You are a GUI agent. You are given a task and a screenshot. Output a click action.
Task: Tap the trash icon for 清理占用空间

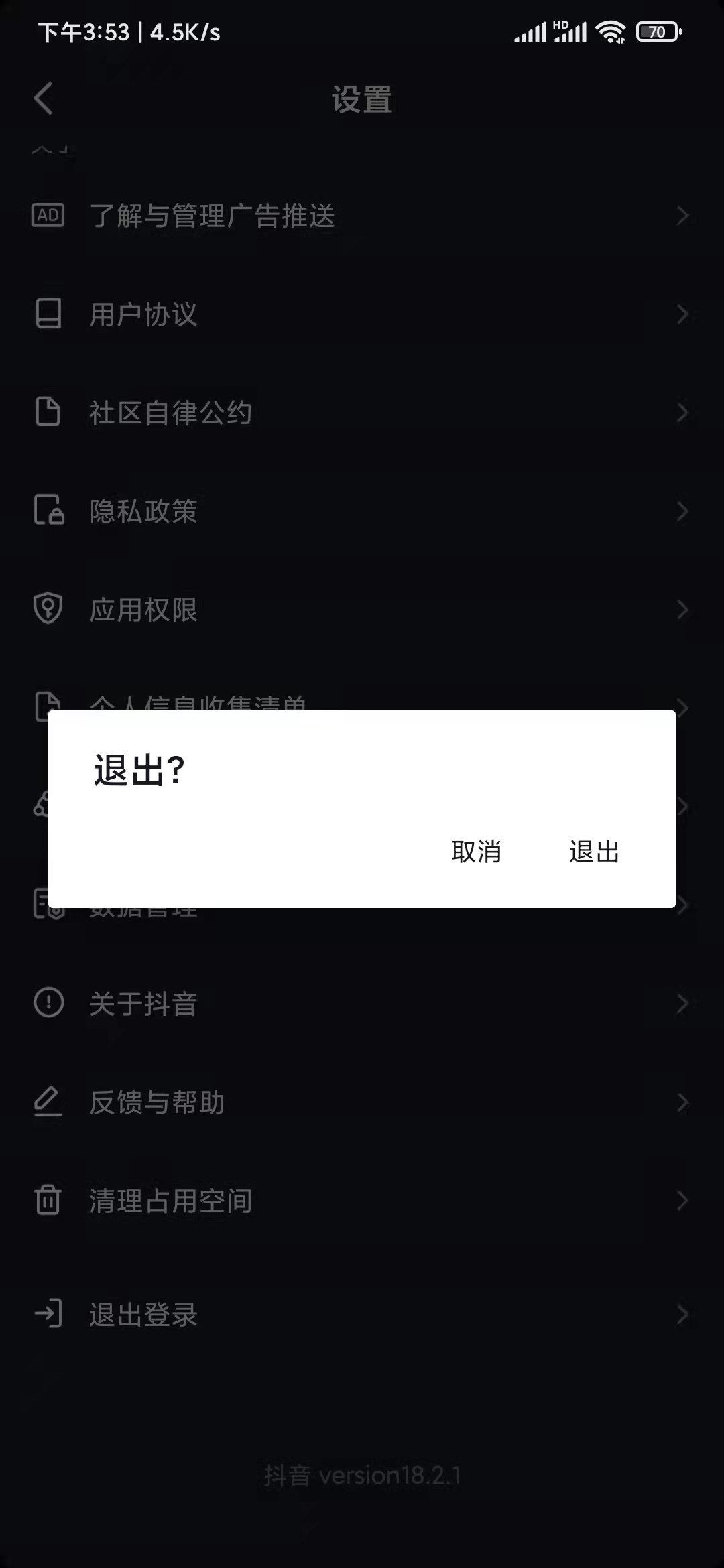[47, 1200]
